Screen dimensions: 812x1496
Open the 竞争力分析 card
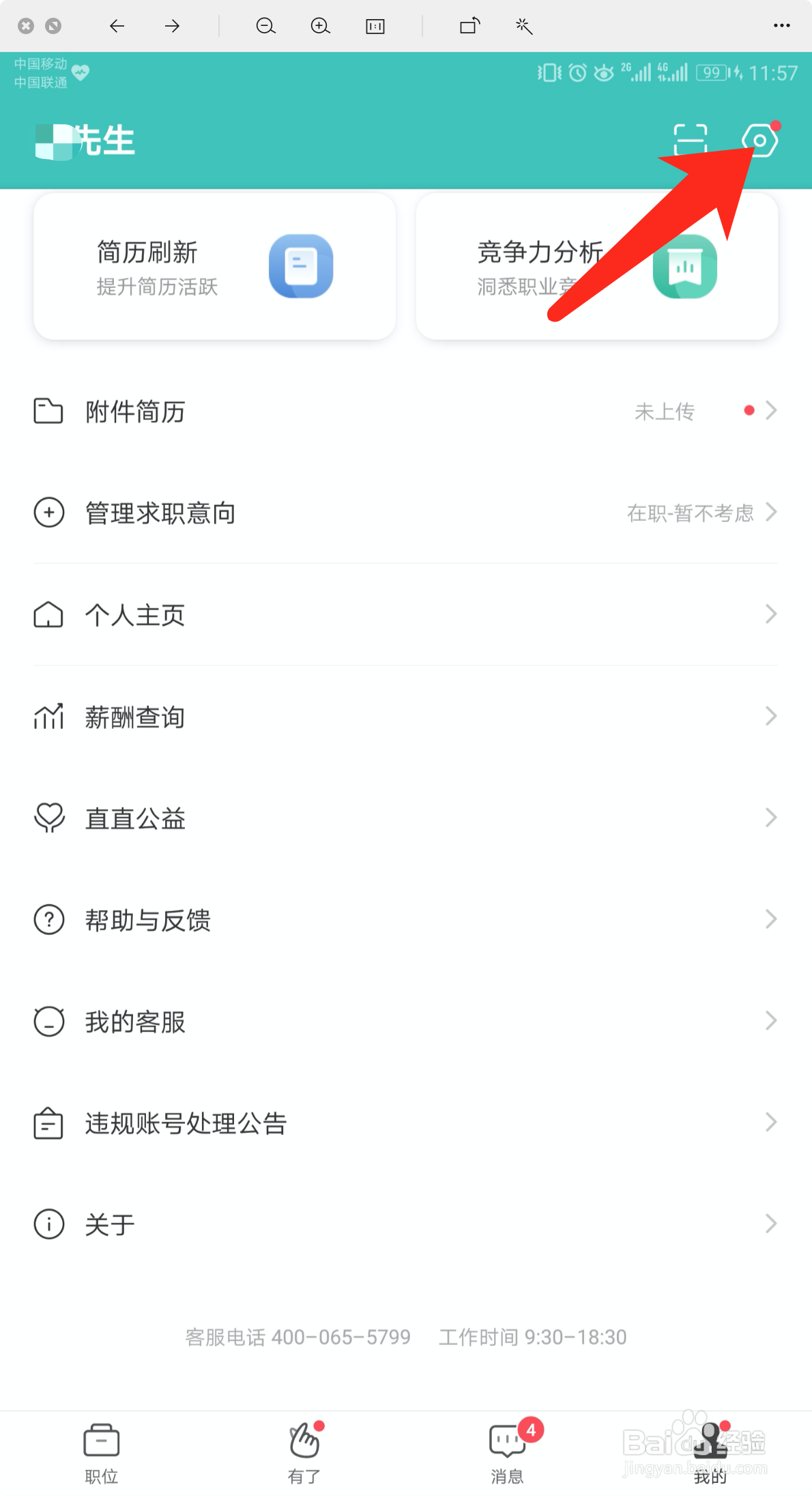click(x=597, y=266)
